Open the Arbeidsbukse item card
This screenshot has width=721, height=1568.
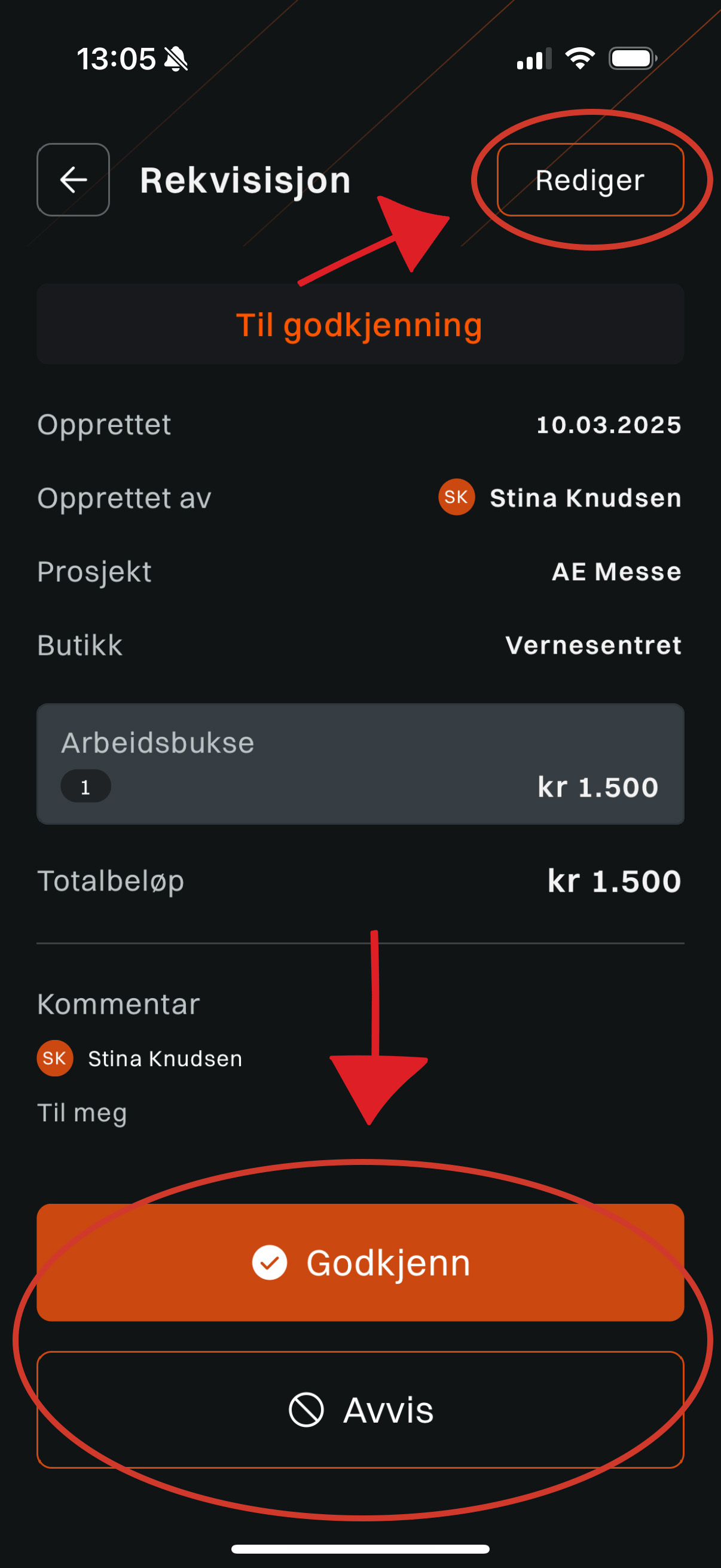tap(360, 764)
